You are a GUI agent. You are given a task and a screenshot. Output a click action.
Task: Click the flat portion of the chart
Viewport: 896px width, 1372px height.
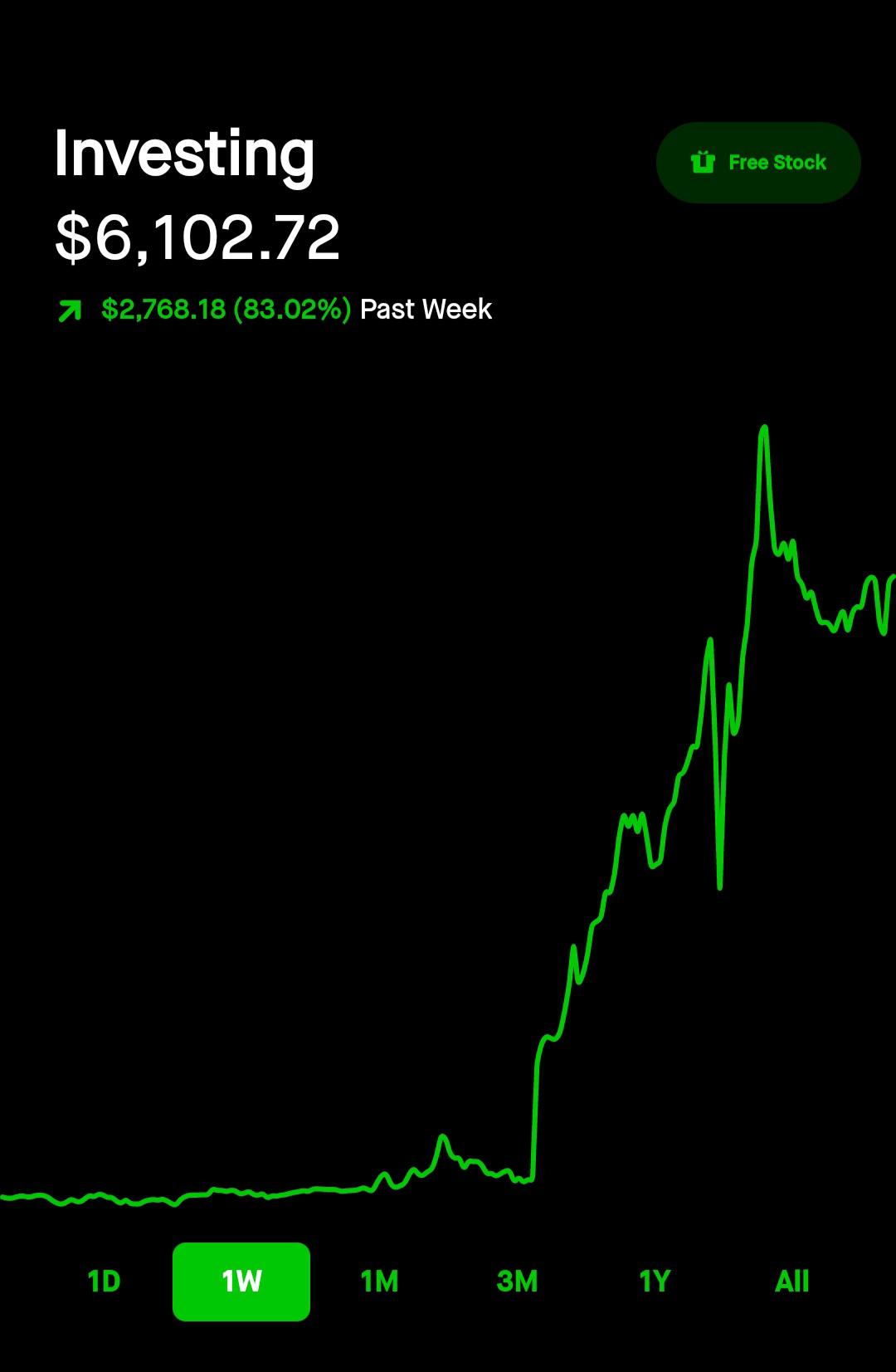(x=249, y=1194)
